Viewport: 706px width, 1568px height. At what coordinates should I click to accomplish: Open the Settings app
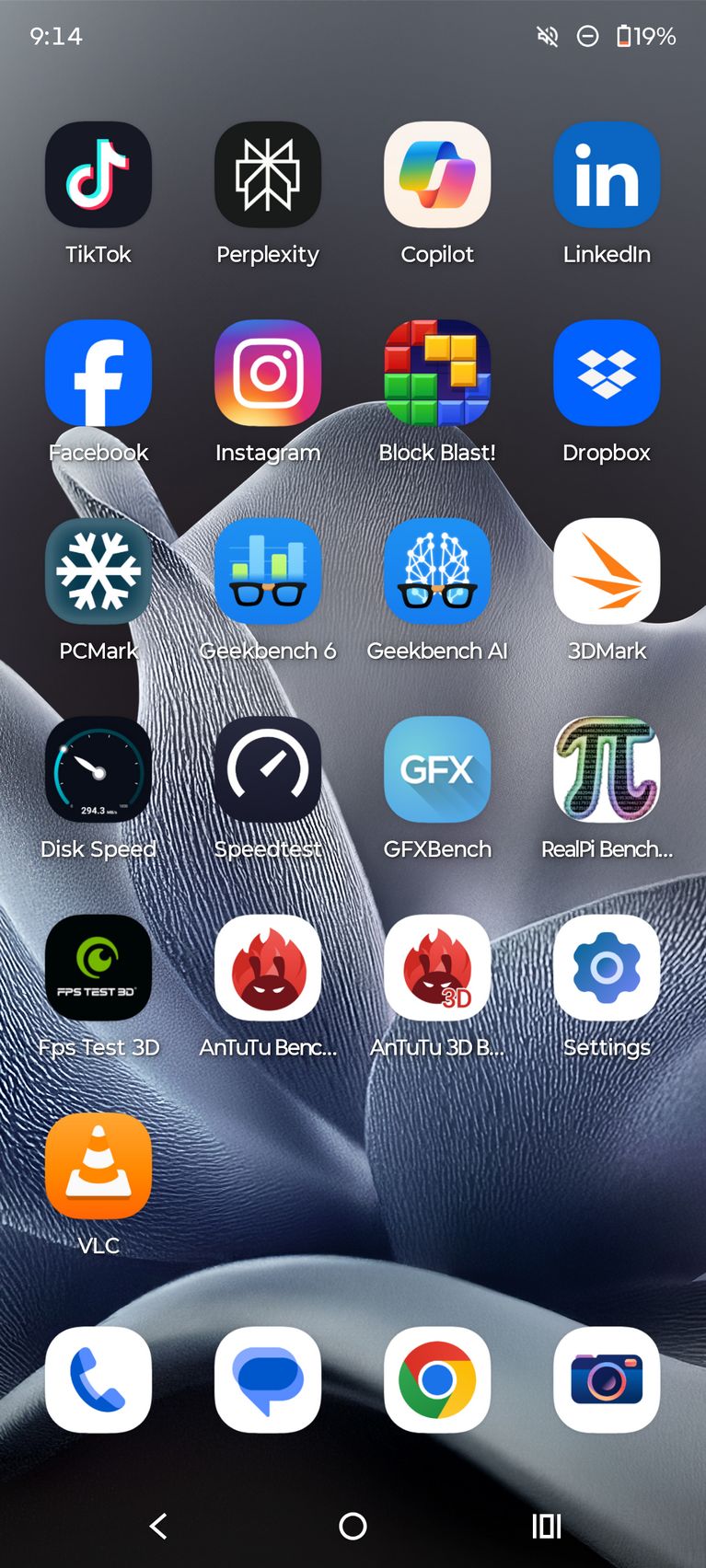click(x=607, y=968)
